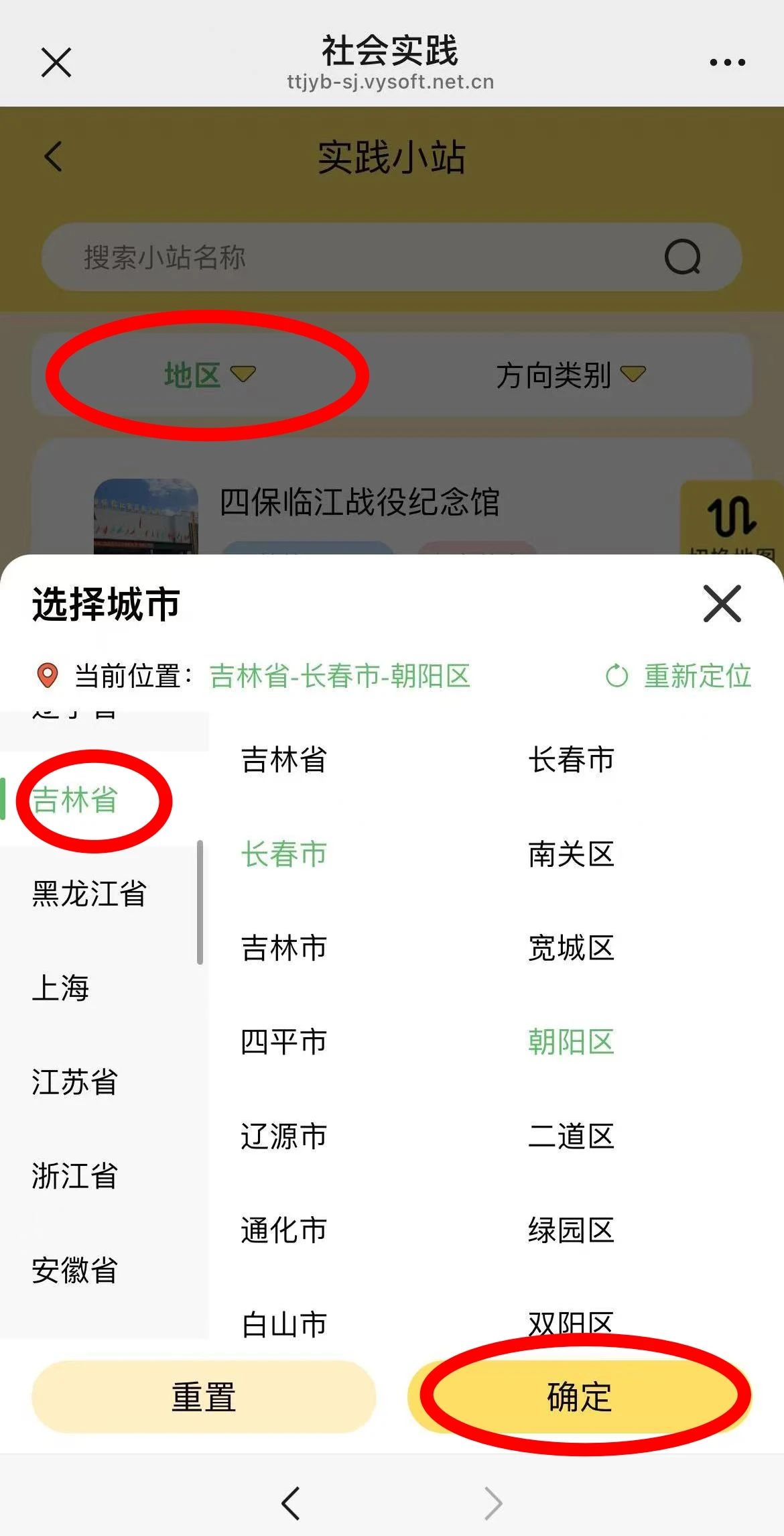Choose 吉林市 in the city column
784x1536 pixels.
pyautogui.click(x=283, y=948)
